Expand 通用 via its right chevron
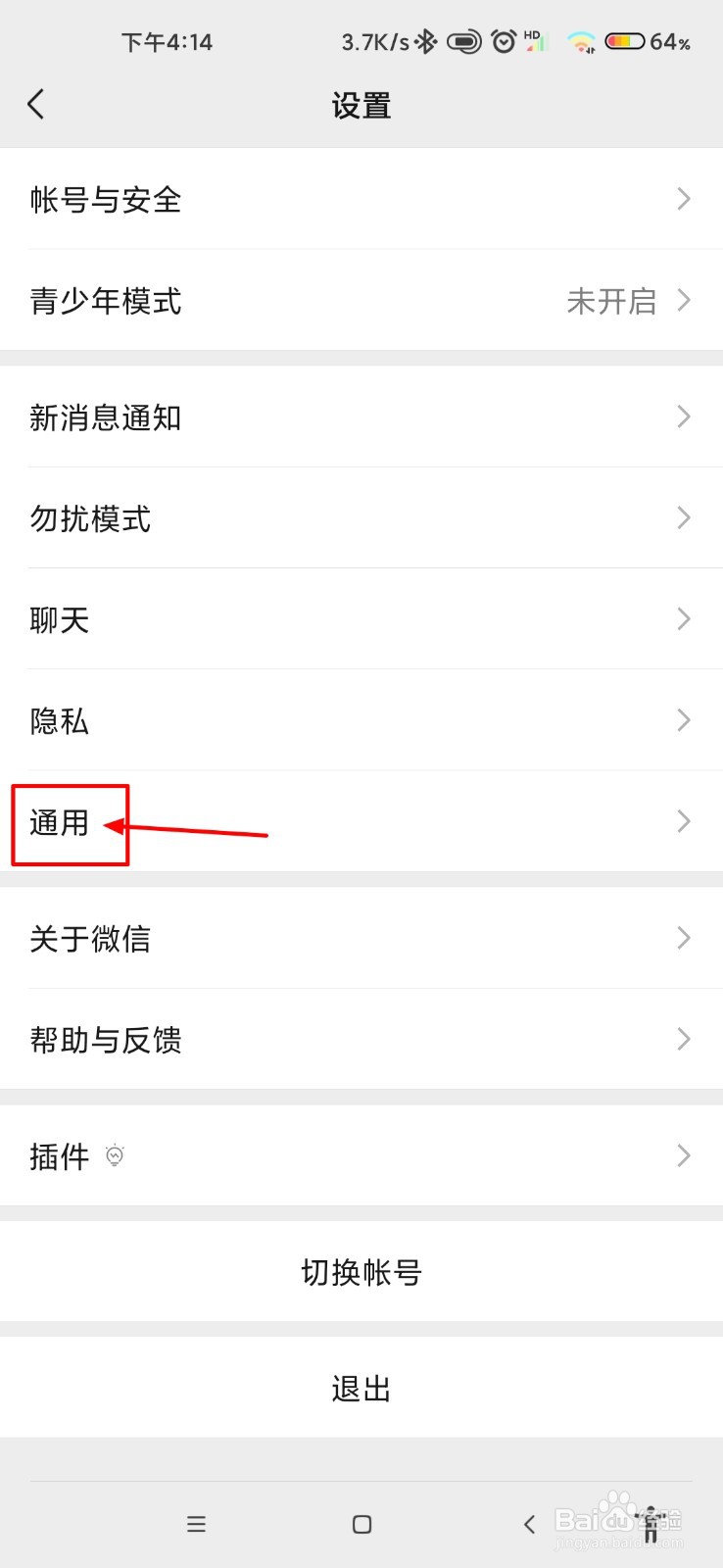The image size is (723, 1568). [x=683, y=822]
